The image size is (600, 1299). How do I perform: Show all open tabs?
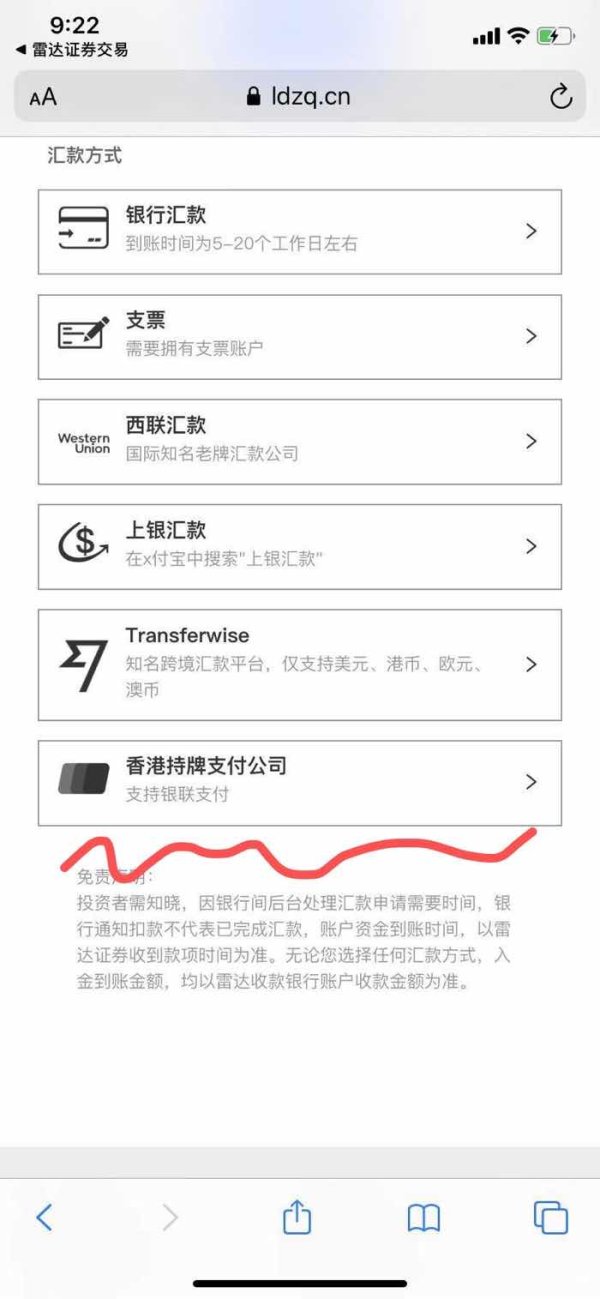[x=551, y=1217]
